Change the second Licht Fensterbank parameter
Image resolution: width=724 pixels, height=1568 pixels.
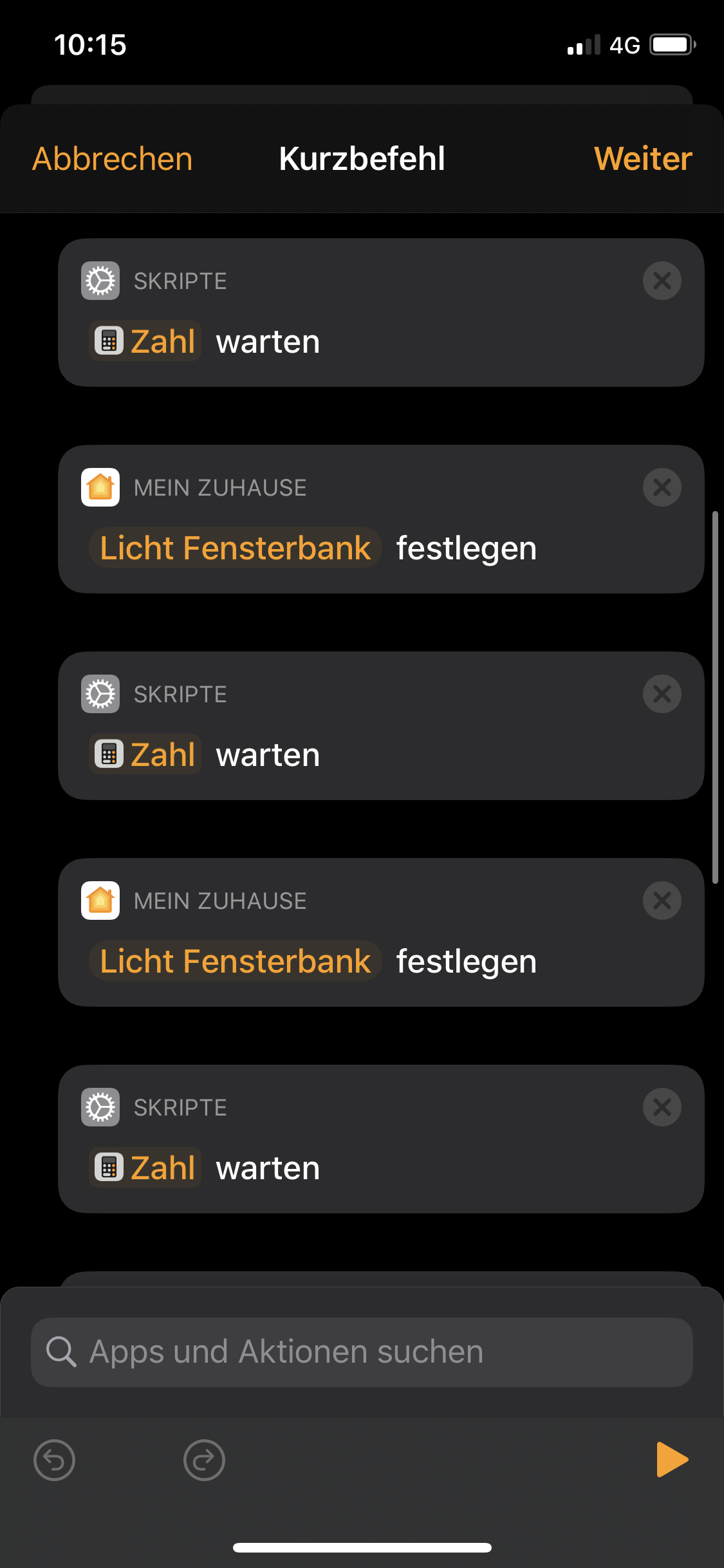tap(236, 962)
